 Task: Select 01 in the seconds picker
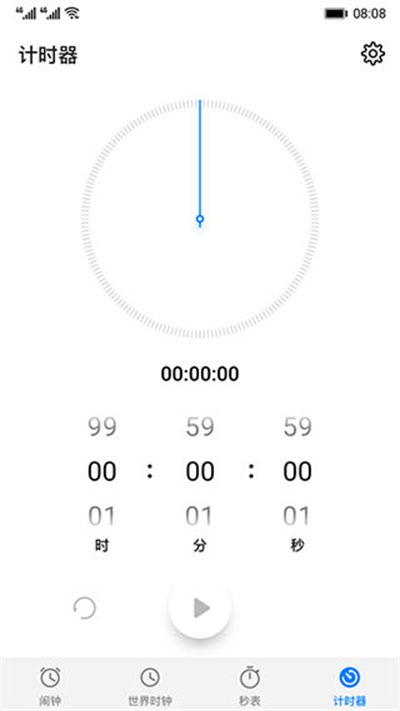[x=298, y=516]
